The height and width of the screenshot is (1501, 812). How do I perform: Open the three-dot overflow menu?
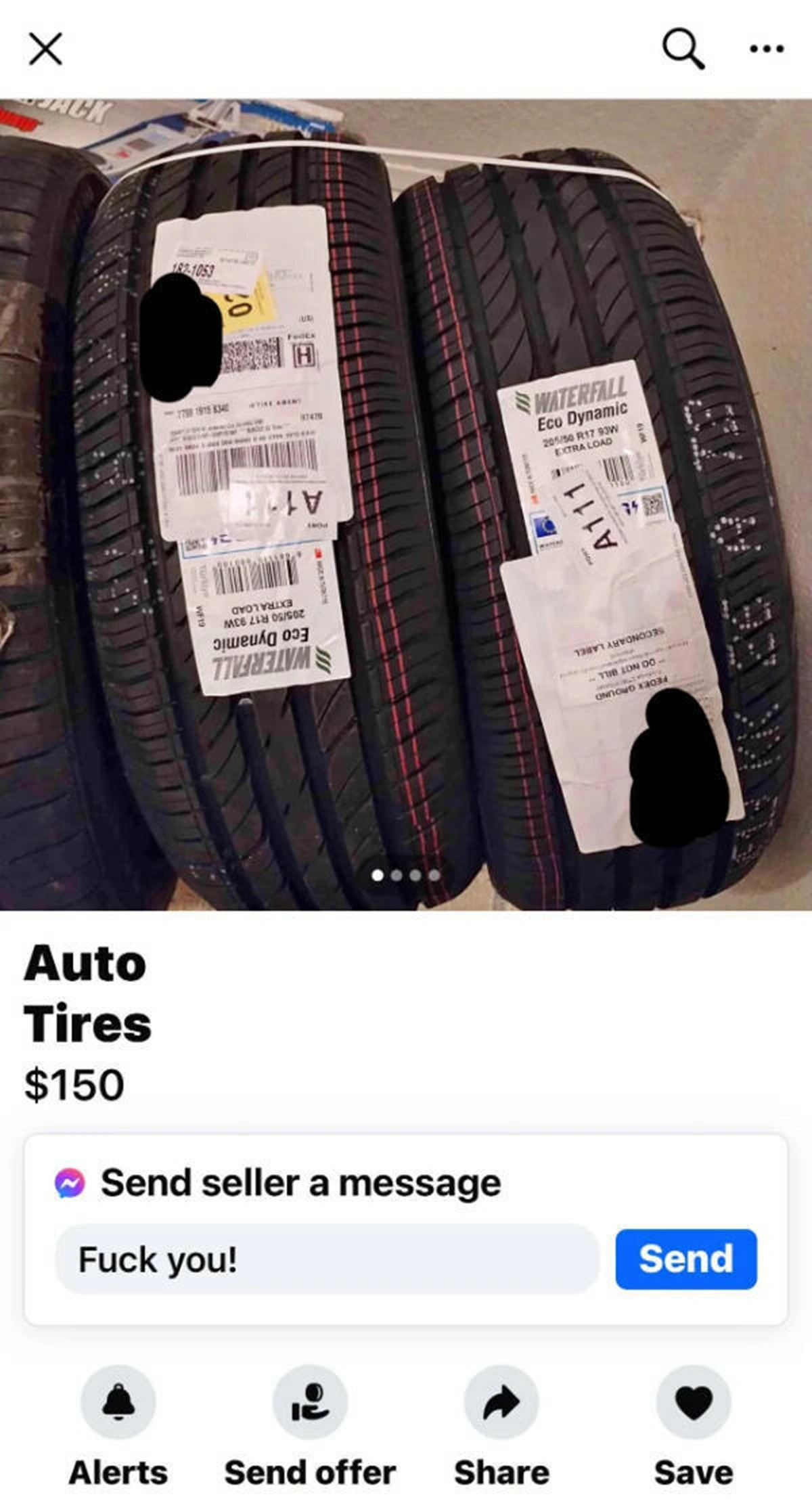(x=767, y=49)
